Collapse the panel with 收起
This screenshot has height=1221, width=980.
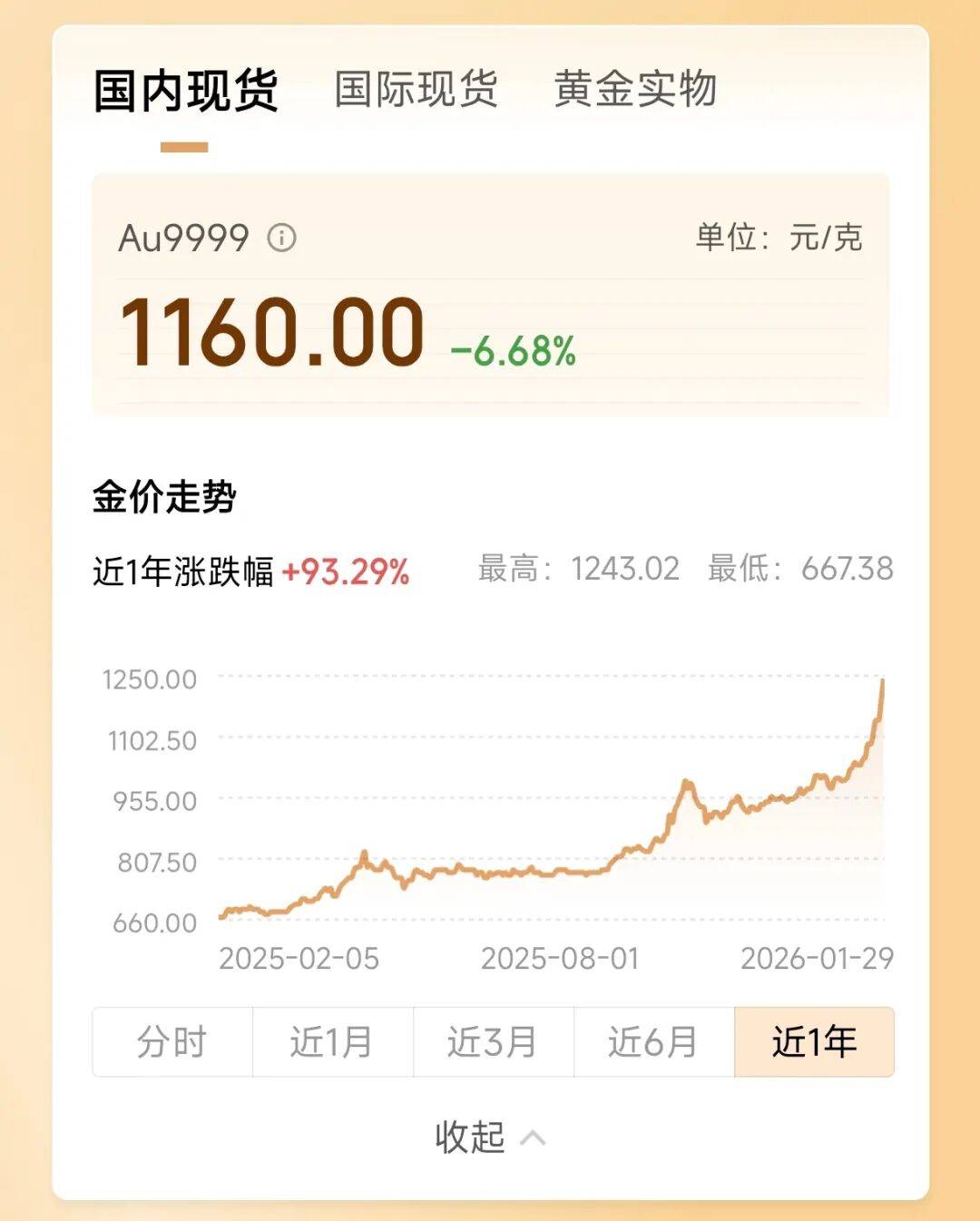pos(490,1137)
